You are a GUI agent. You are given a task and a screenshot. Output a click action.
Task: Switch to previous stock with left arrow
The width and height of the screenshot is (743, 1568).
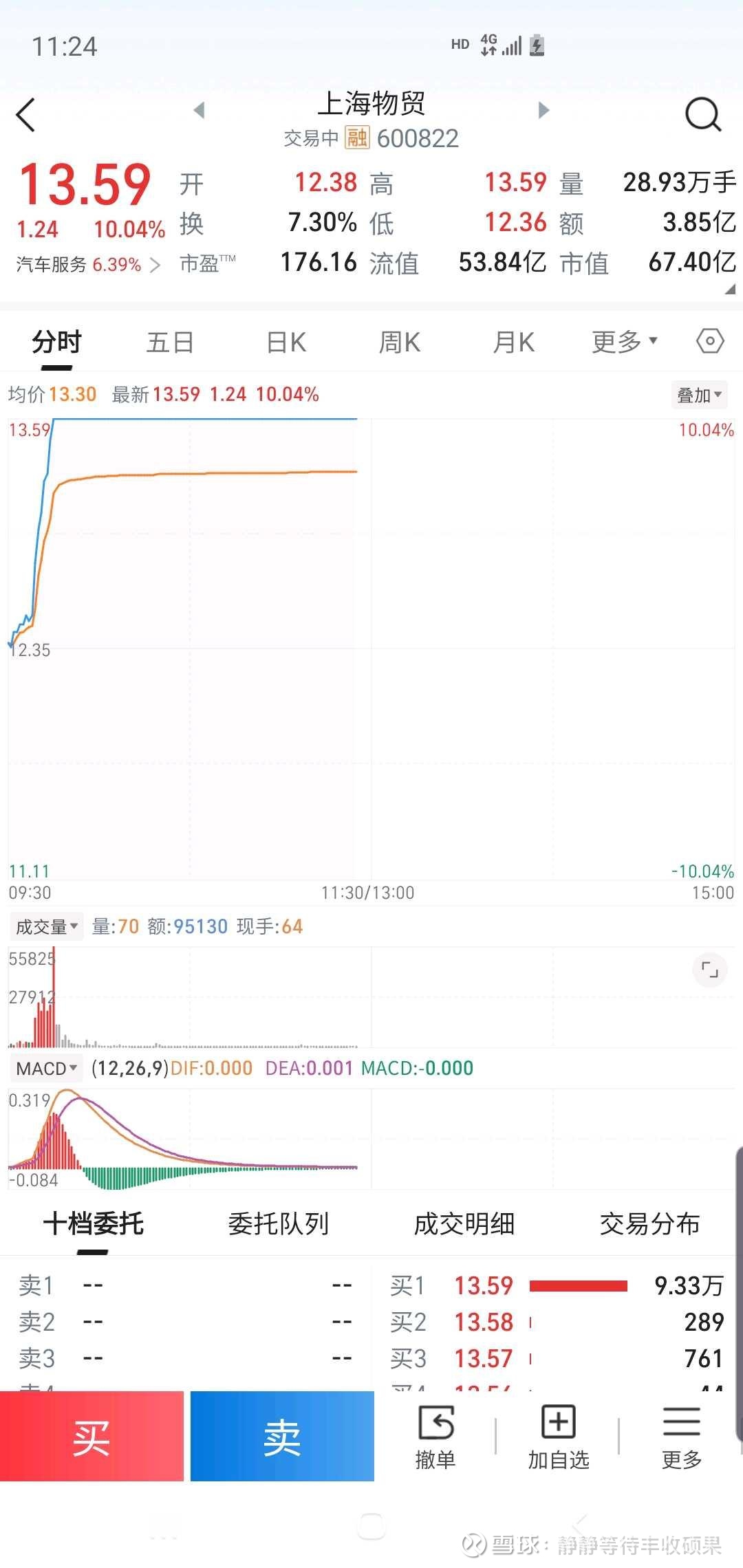(x=200, y=110)
